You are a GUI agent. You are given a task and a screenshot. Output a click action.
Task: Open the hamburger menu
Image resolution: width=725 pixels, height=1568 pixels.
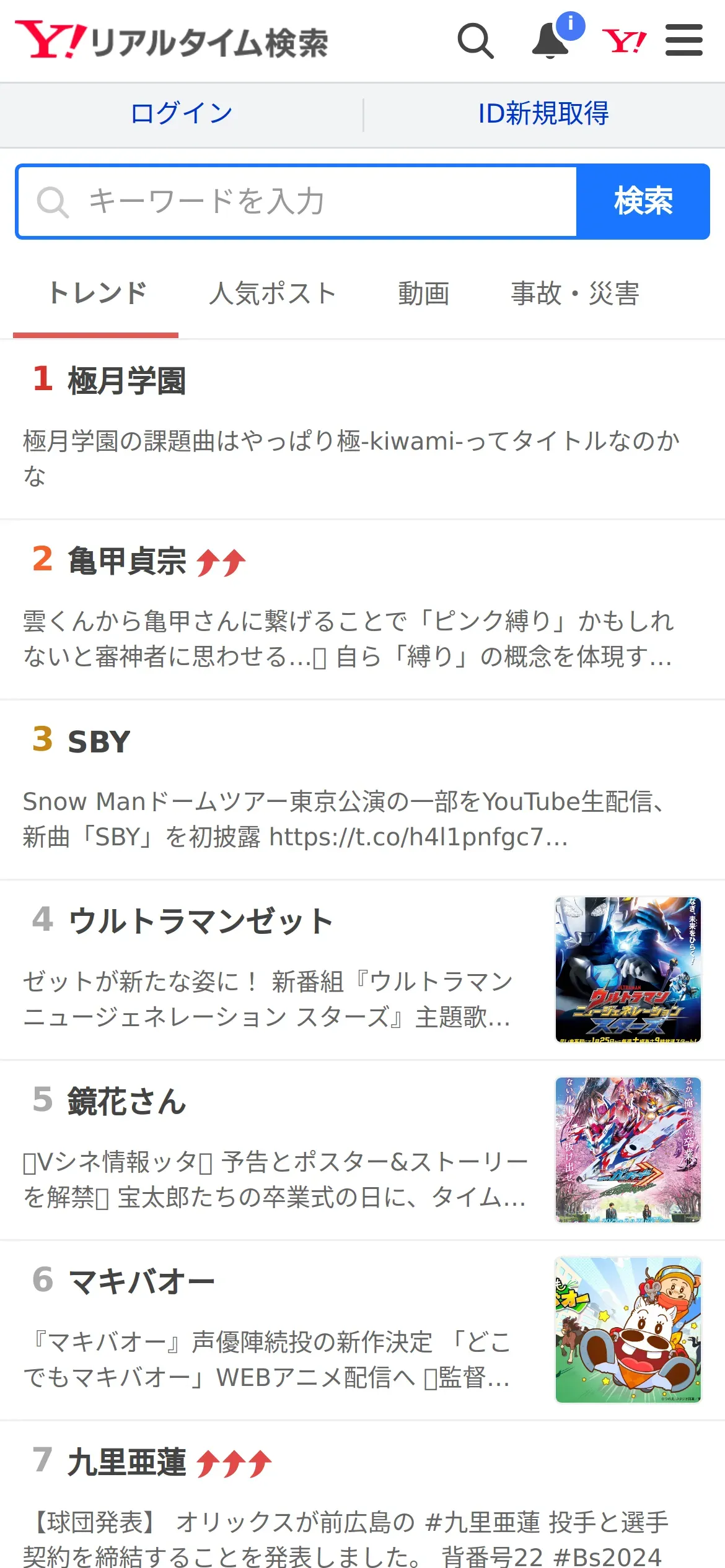pos(683,41)
